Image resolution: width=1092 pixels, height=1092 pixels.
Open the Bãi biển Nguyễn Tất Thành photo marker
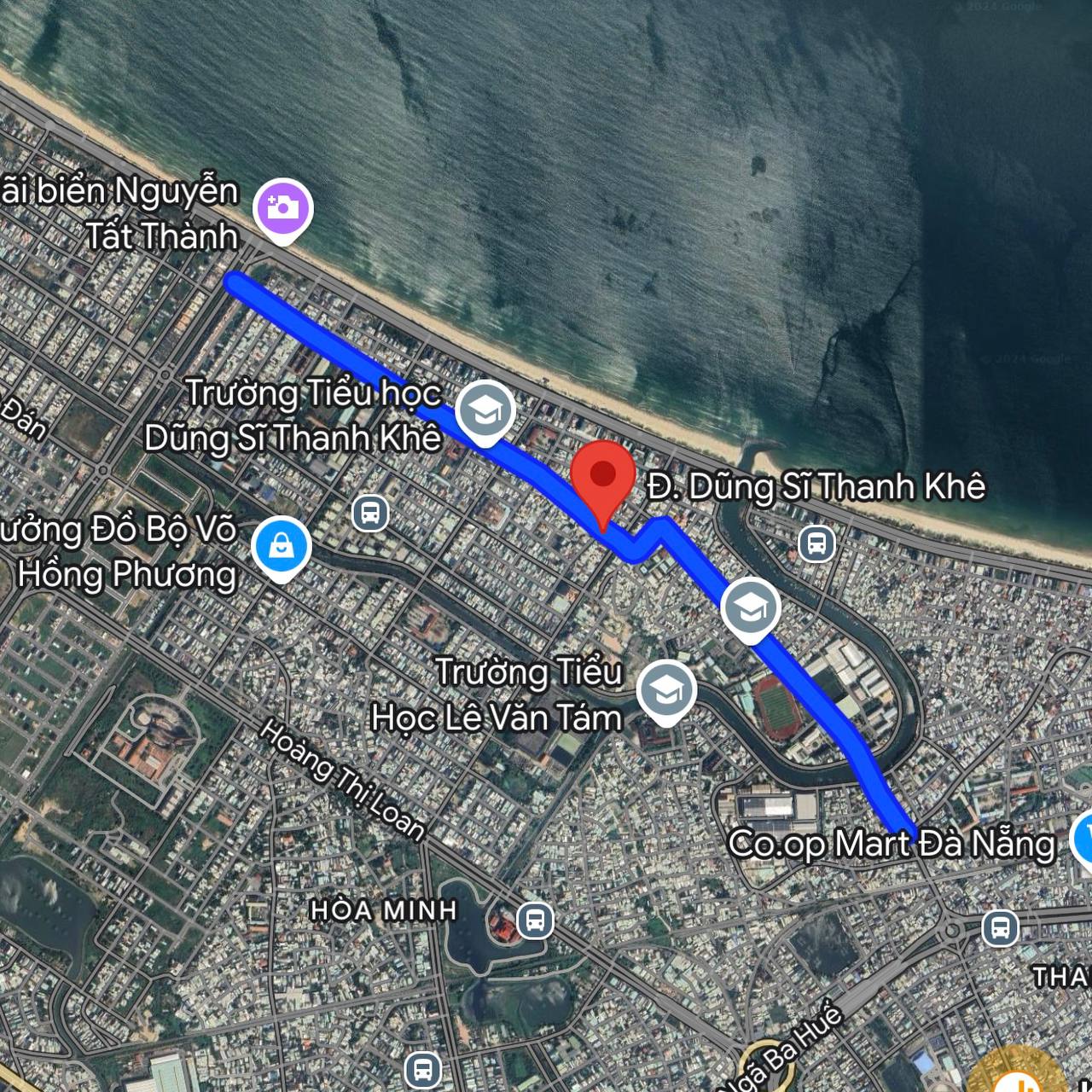click(x=283, y=207)
